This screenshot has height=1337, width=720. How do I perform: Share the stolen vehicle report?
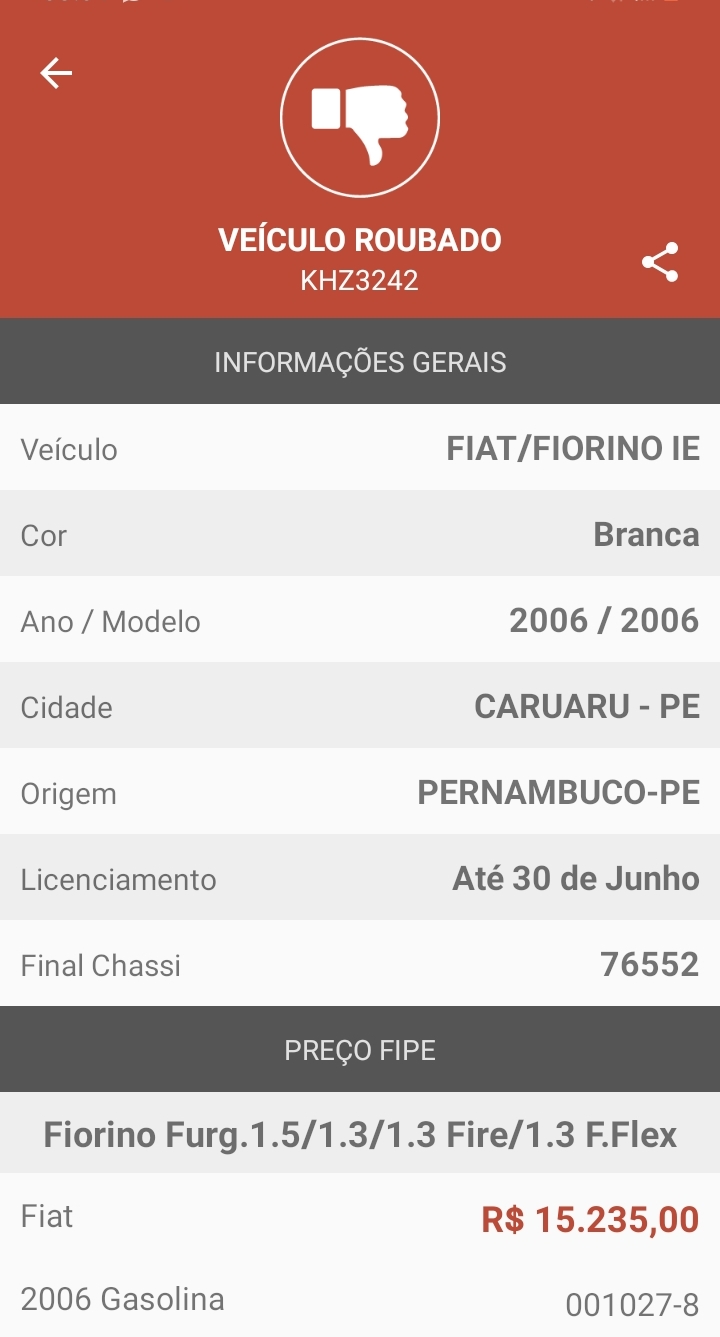point(660,263)
